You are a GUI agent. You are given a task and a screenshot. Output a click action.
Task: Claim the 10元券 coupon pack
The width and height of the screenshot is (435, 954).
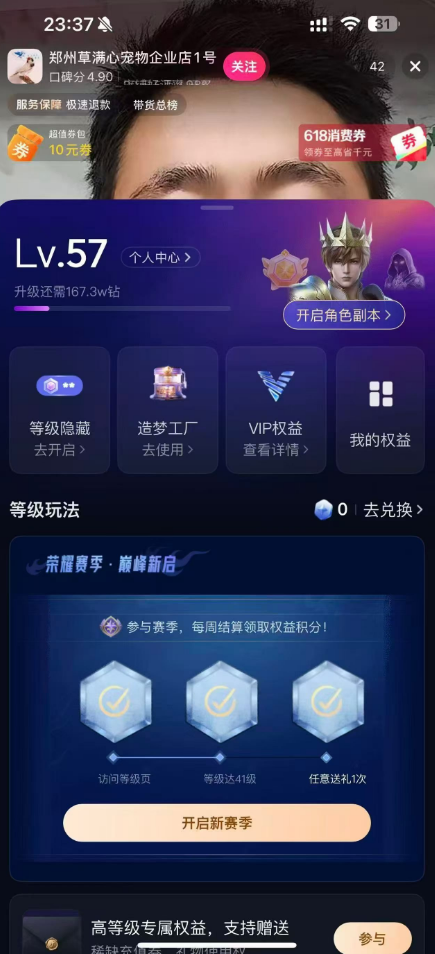coord(50,143)
